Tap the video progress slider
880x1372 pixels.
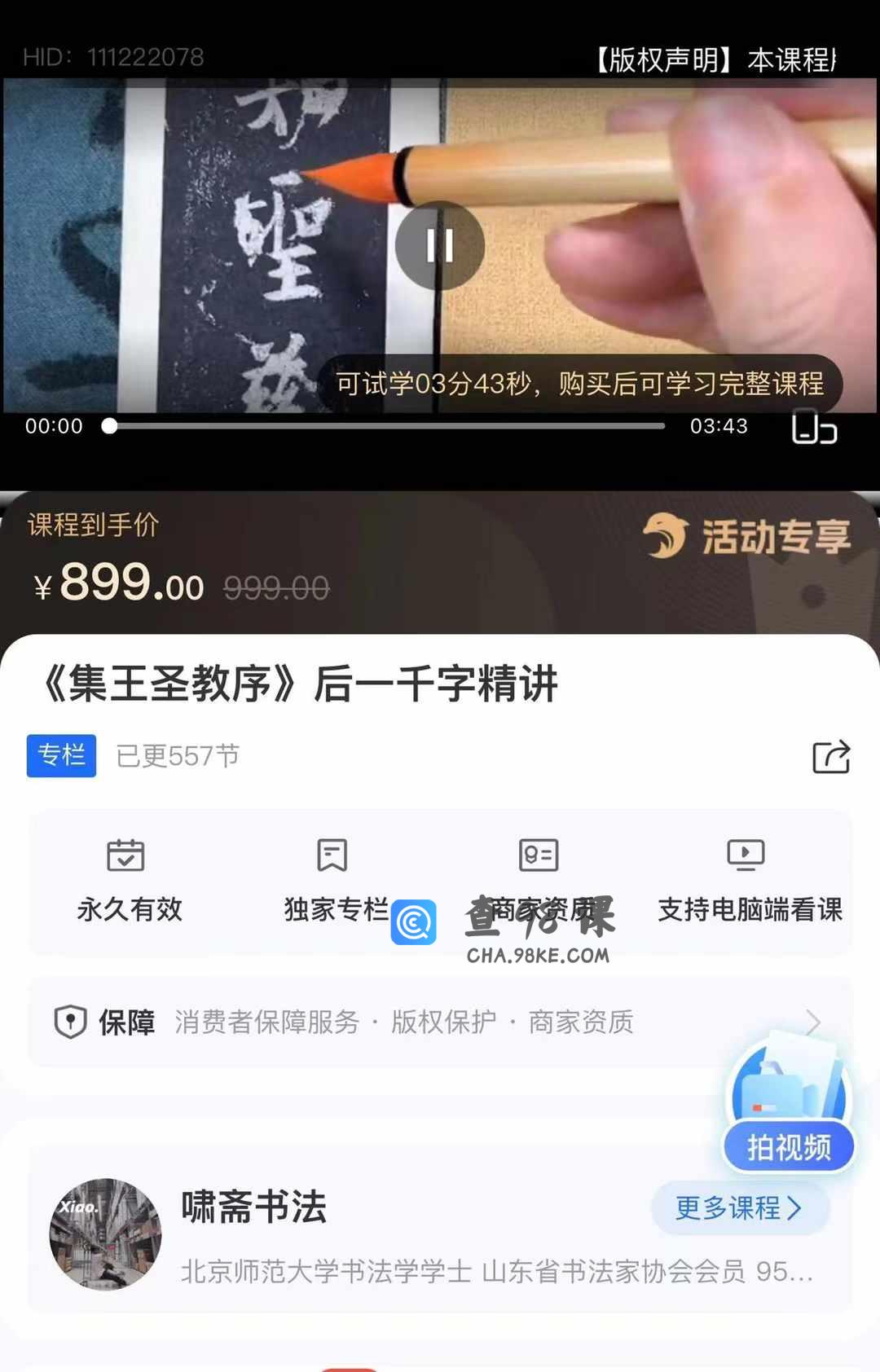pyautogui.click(x=387, y=426)
